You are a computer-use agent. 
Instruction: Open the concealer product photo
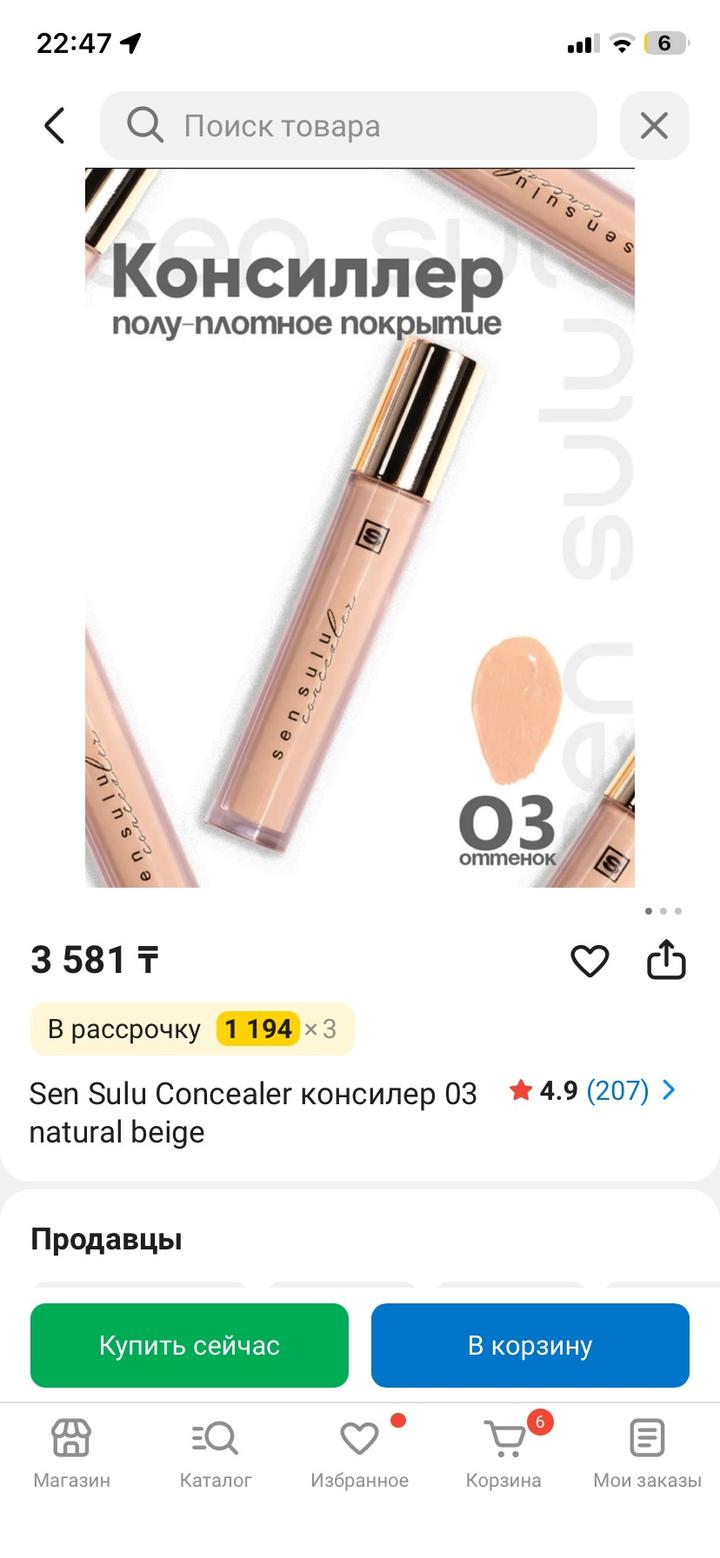(360, 528)
